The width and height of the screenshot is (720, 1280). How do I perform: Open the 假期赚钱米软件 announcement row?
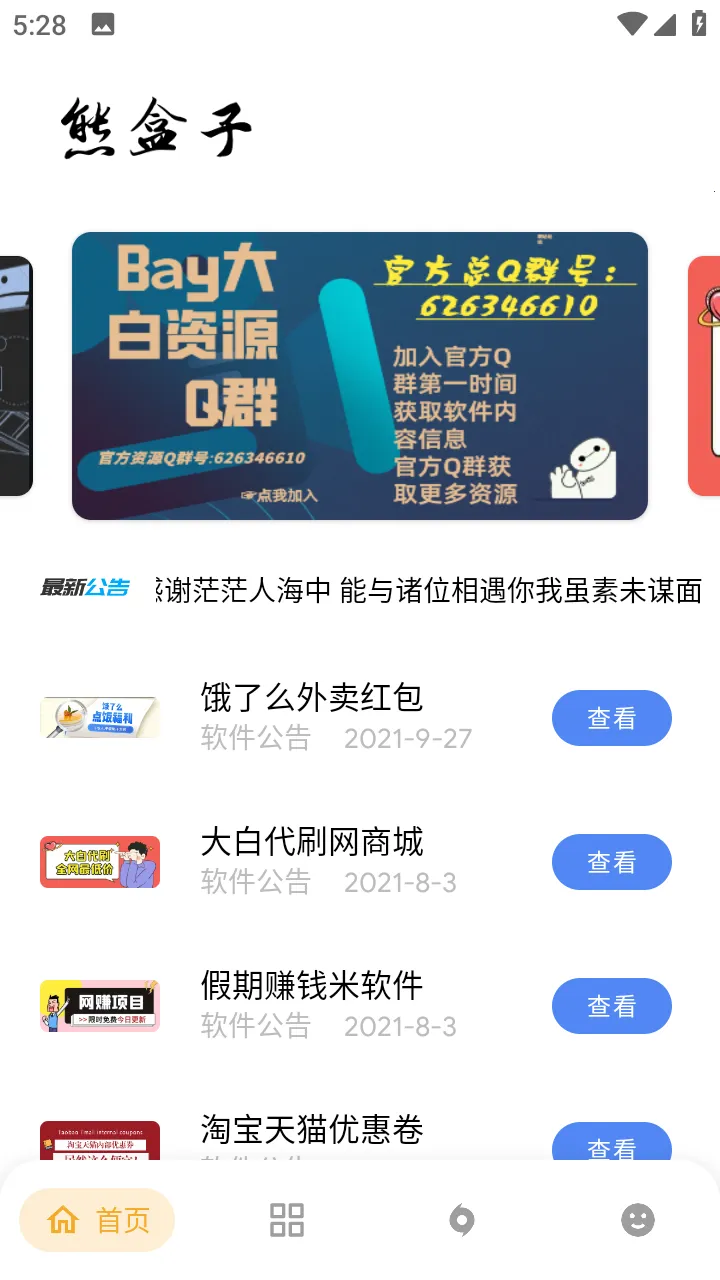click(x=312, y=1004)
